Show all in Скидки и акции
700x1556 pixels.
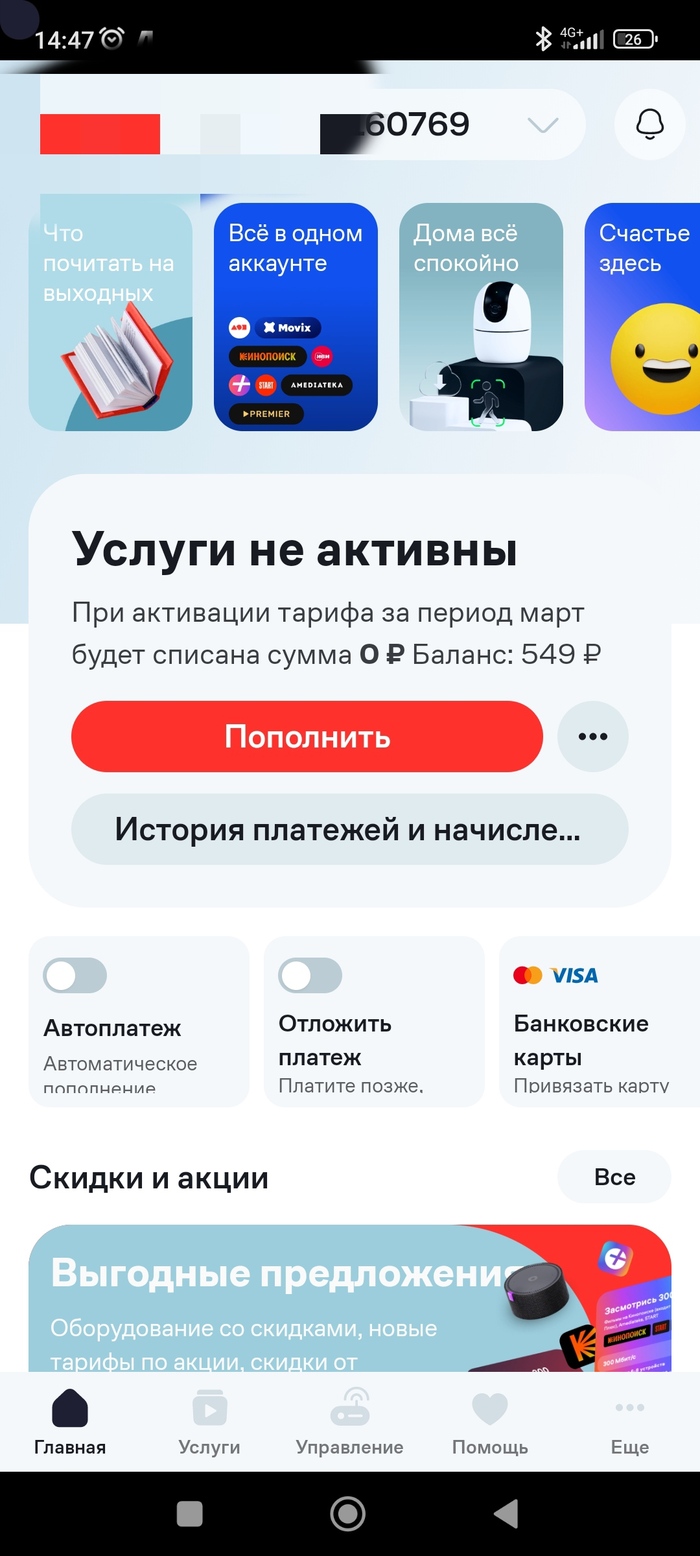[x=614, y=1177]
